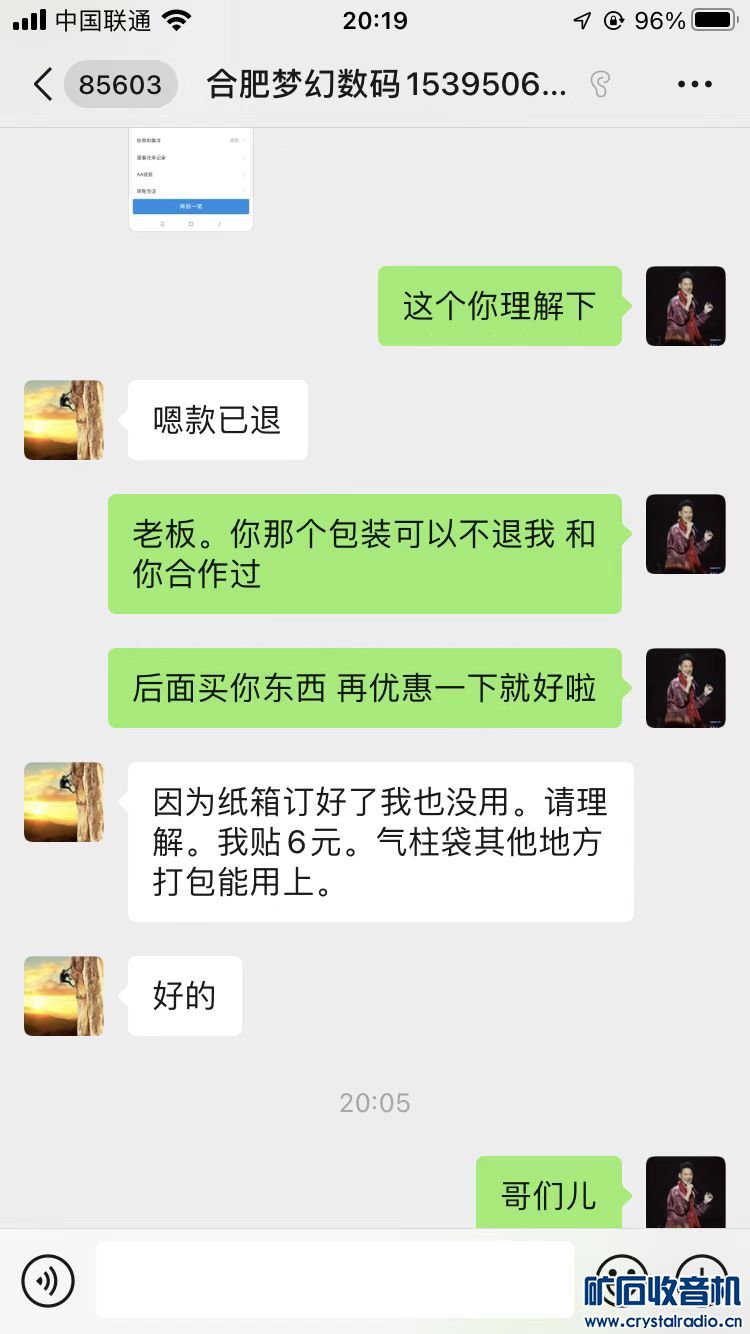Image resolution: width=750 pixels, height=1334 pixels.
Task: Focus the message text field
Action: click(x=335, y=1280)
